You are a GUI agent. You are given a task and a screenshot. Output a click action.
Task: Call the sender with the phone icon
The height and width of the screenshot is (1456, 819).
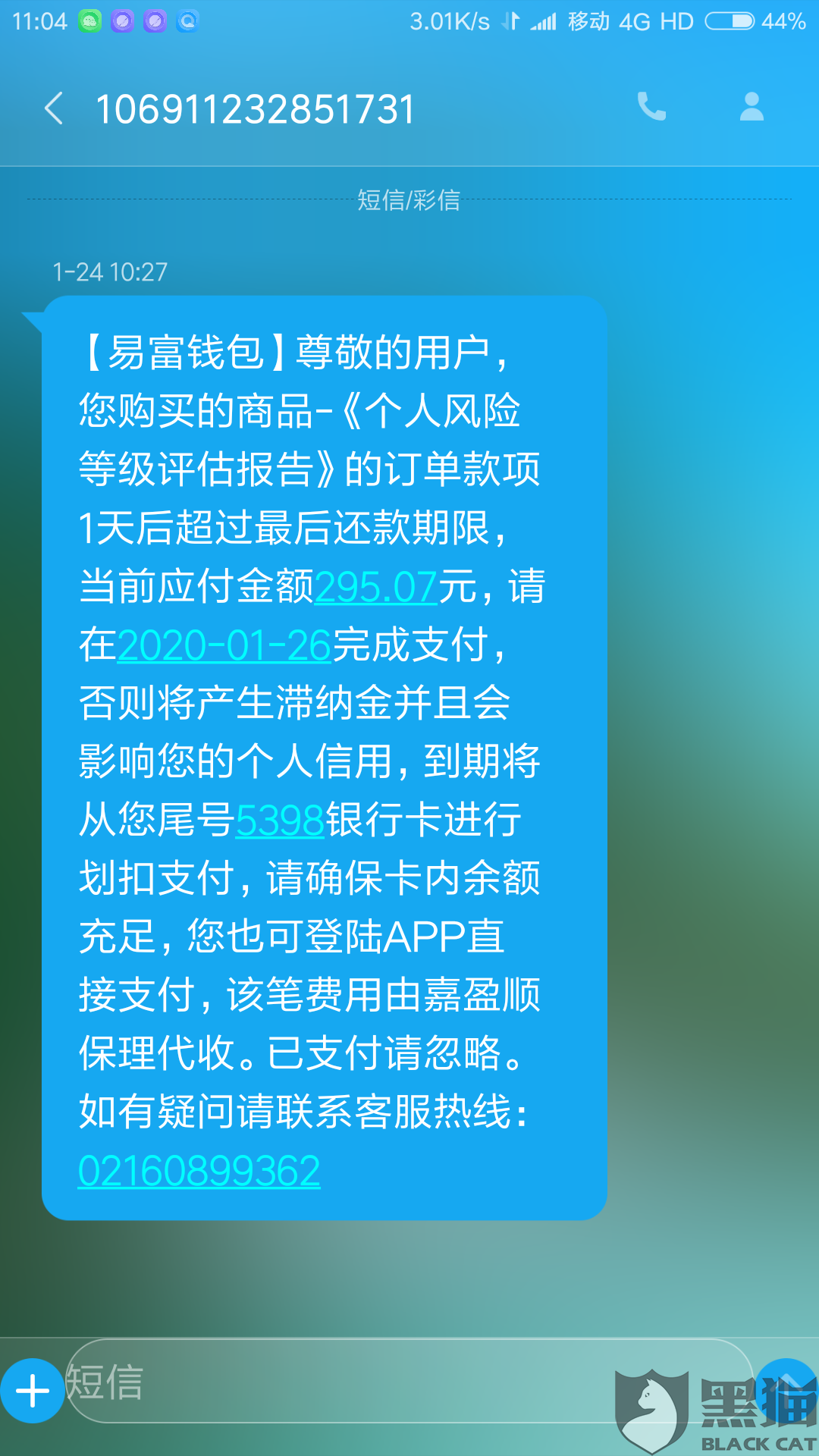(x=651, y=107)
